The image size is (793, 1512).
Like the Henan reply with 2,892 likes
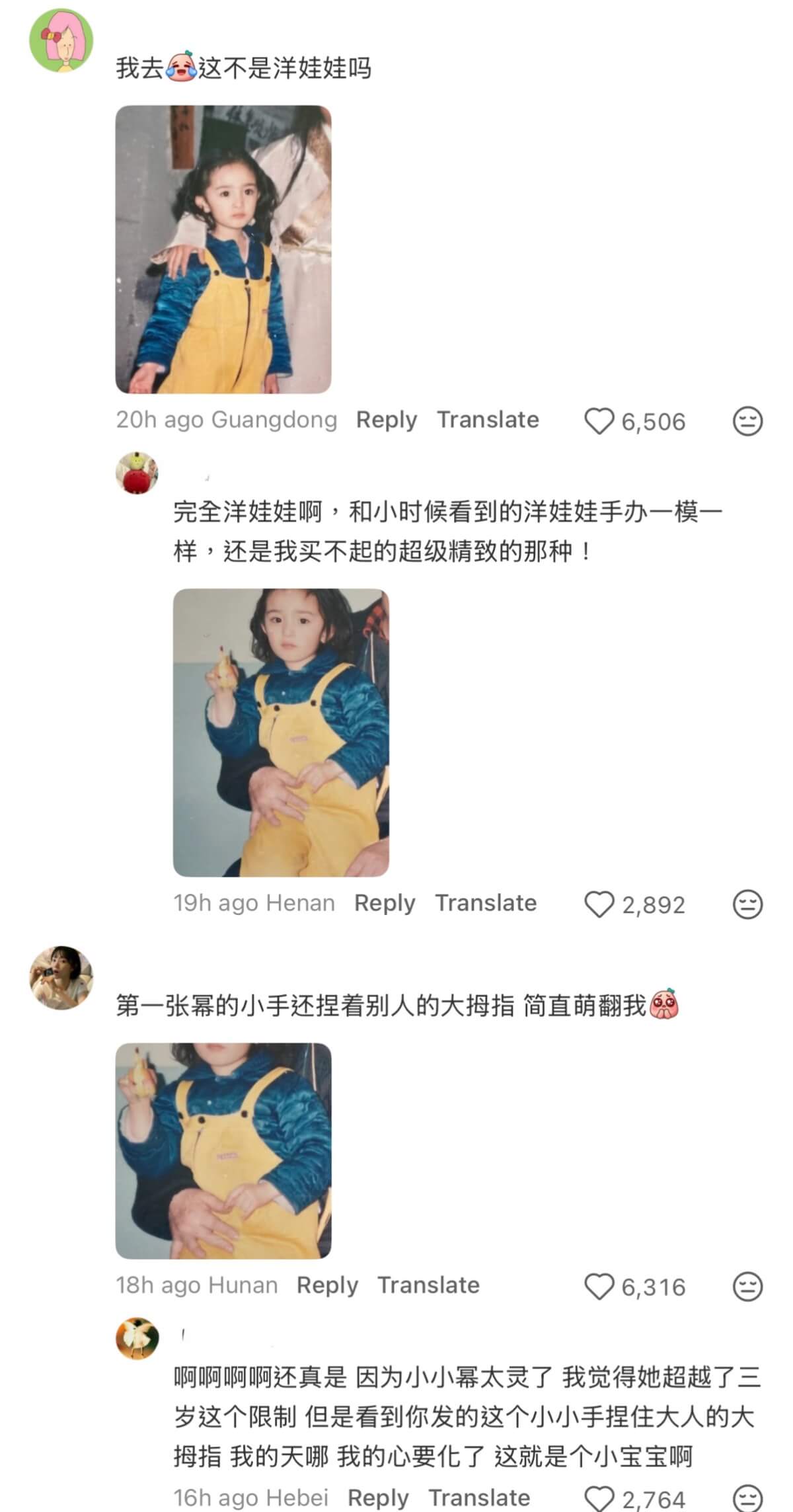[x=599, y=904]
